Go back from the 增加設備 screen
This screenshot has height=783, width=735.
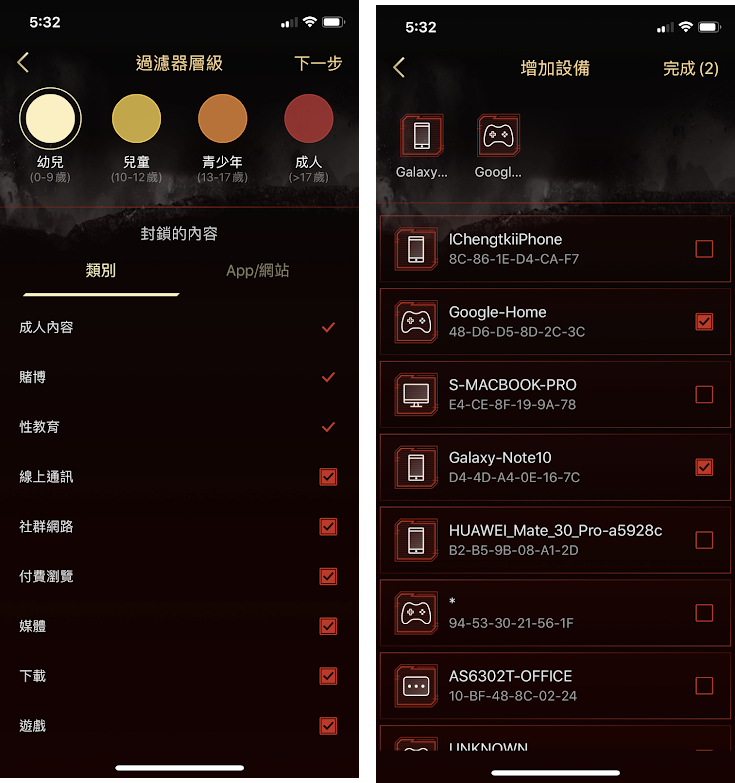click(399, 68)
